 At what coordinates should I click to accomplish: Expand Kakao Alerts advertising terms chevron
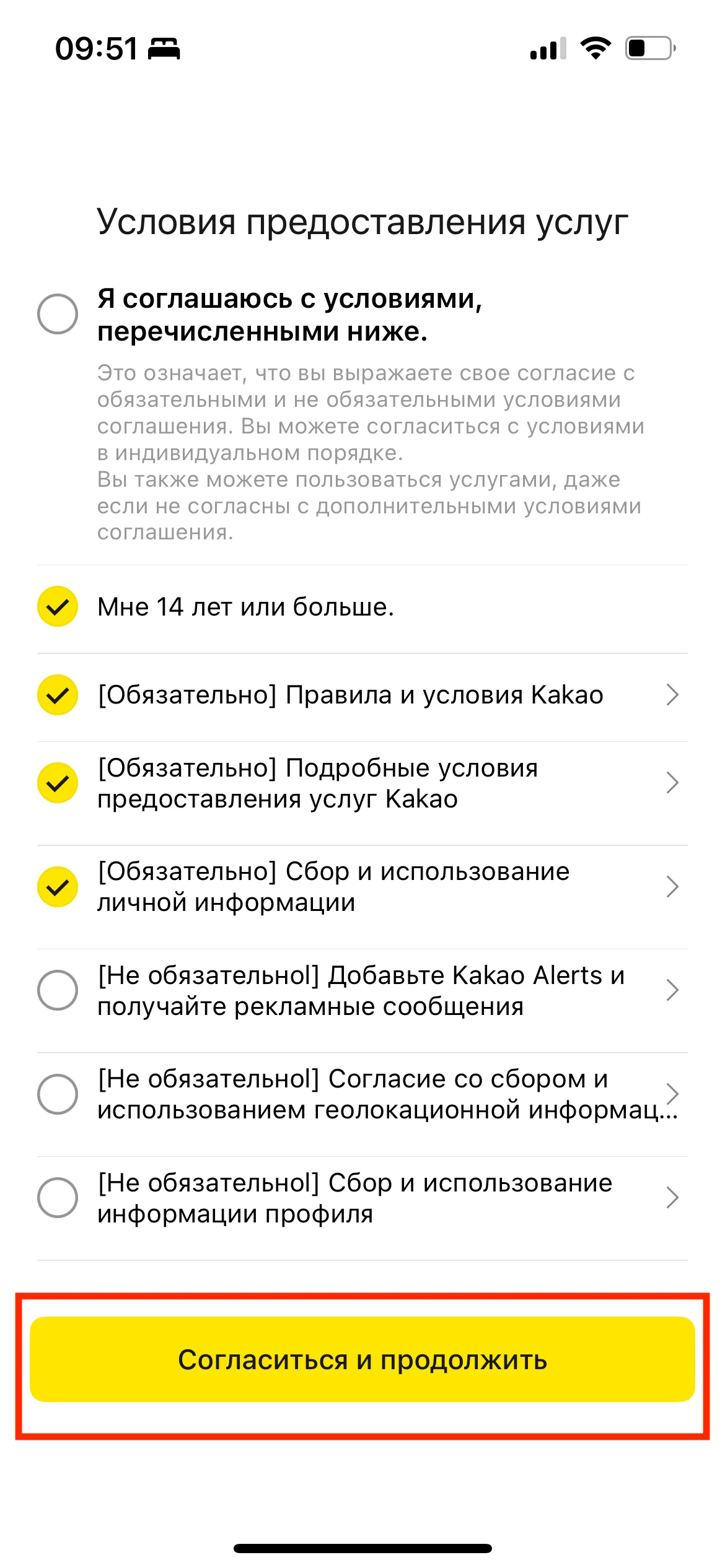[672, 990]
